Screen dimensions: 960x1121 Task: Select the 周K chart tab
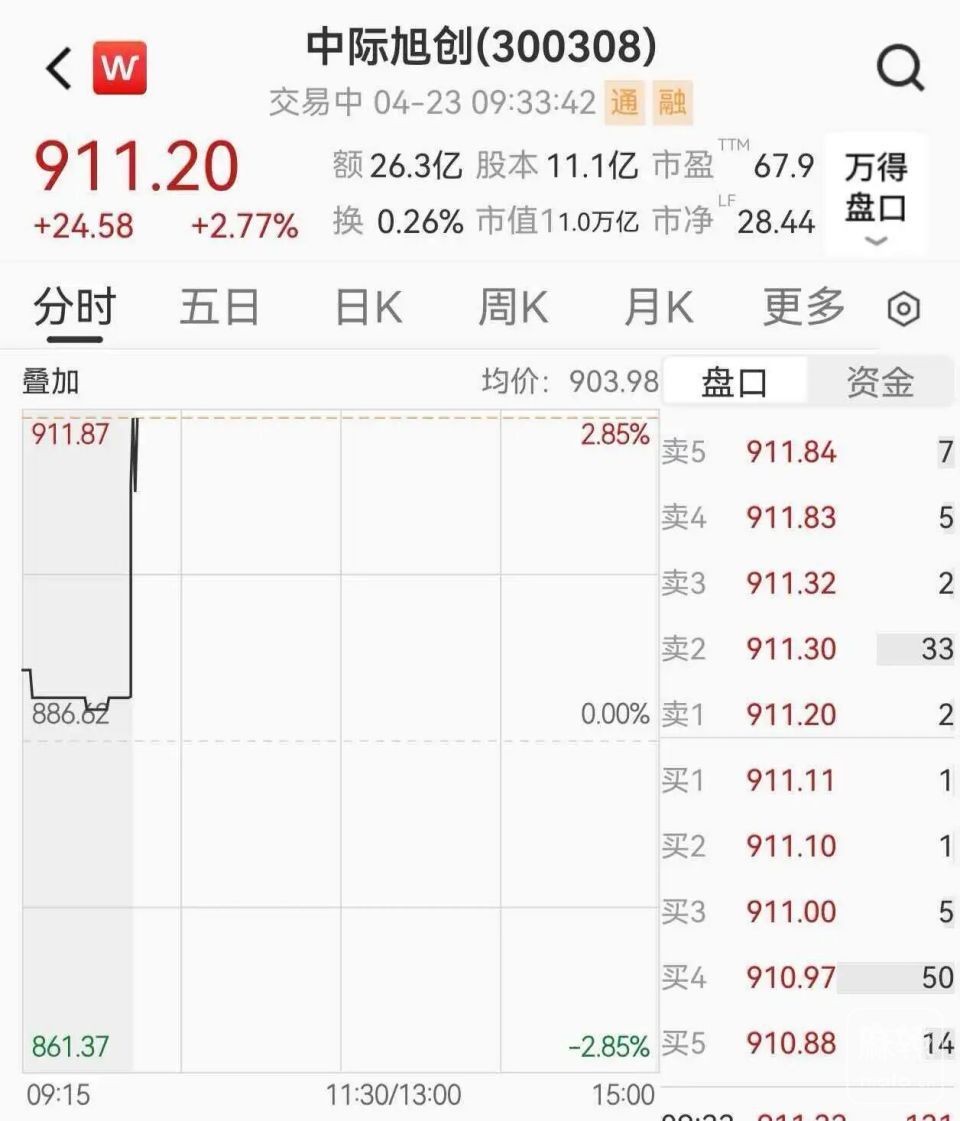(x=513, y=308)
